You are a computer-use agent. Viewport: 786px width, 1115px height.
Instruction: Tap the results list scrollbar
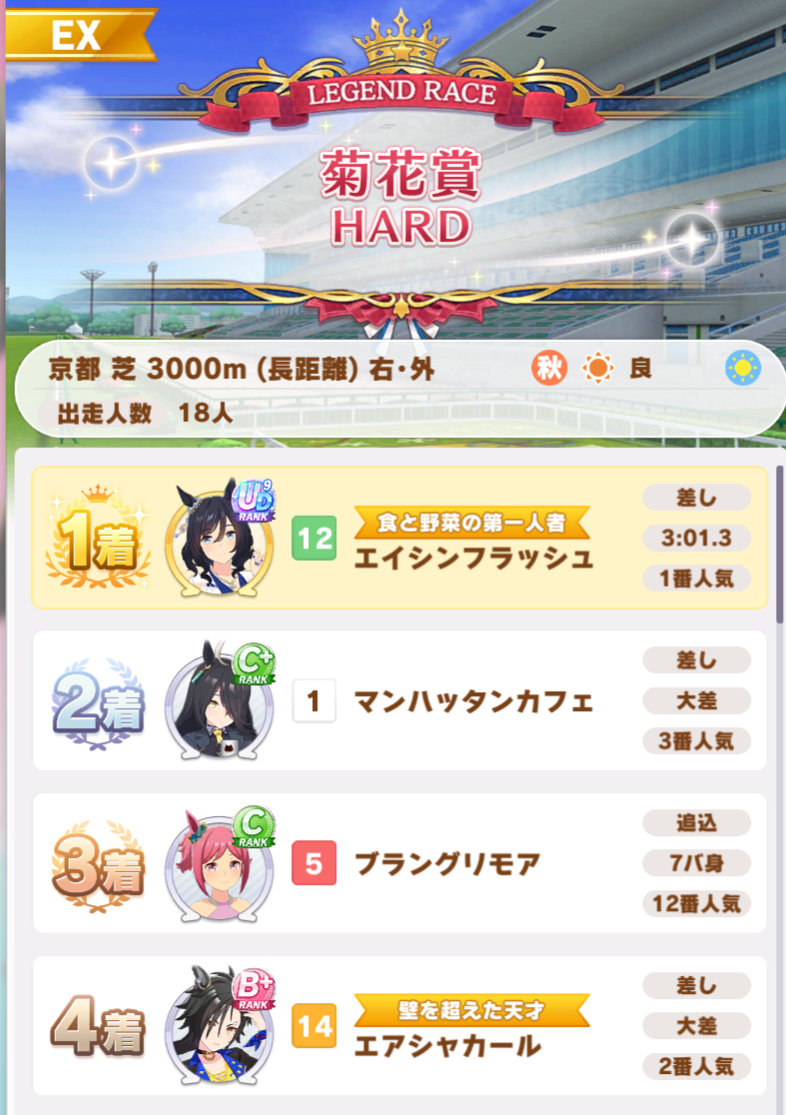pyautogui.click(x=779, y=540)
